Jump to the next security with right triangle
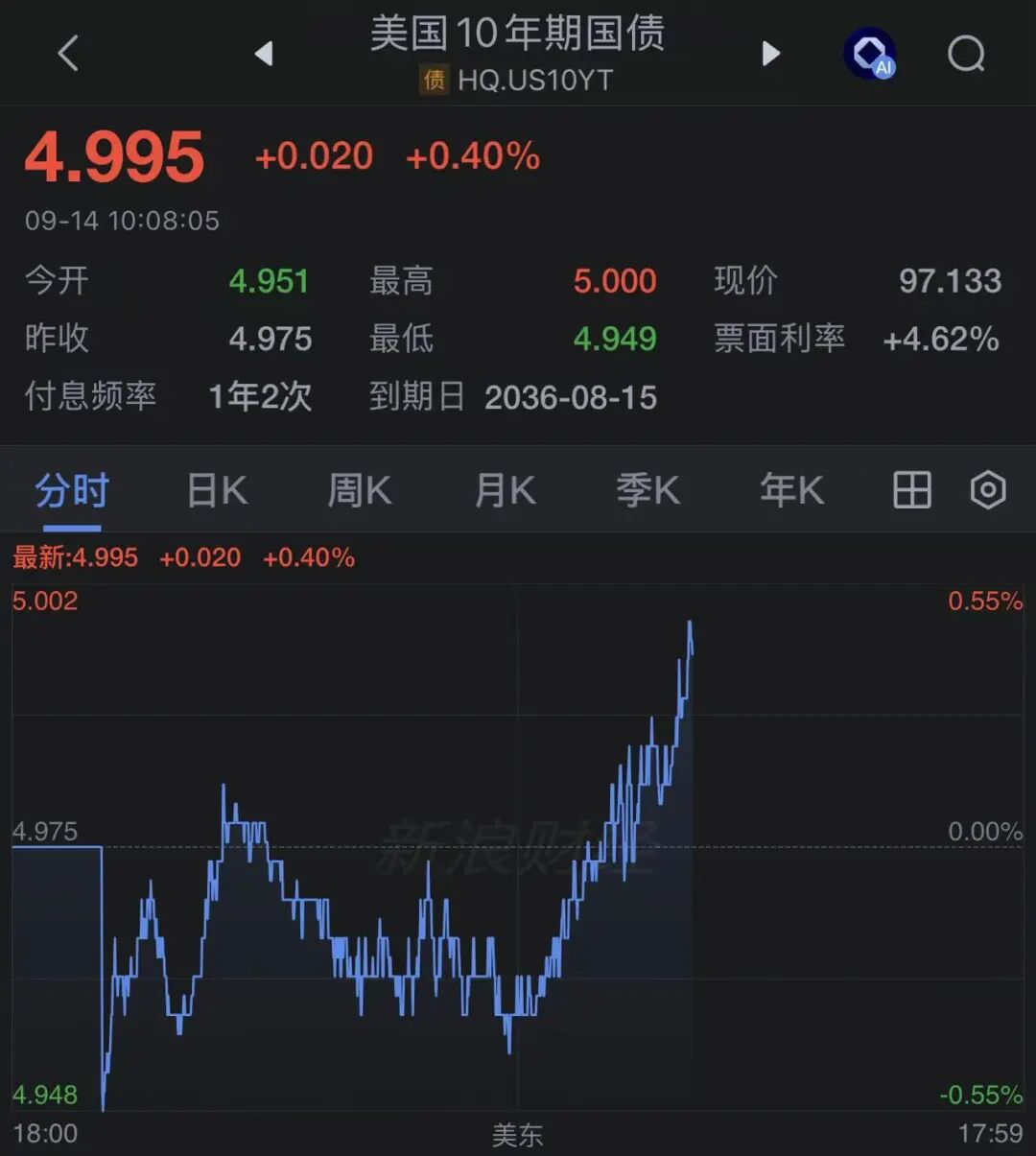This screenshot has height=1156, width=1036. [x=770, y=53]
